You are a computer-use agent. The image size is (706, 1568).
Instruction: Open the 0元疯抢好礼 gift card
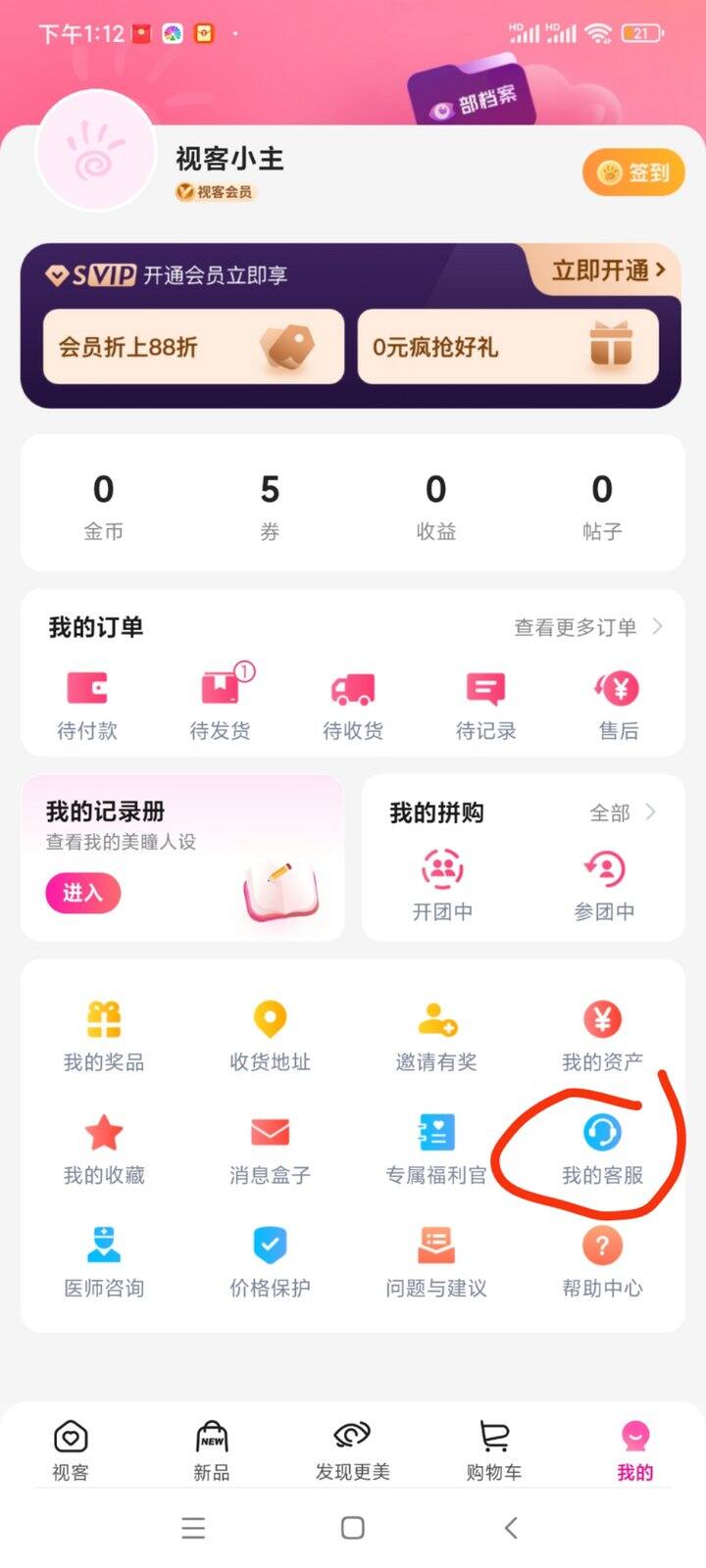tap(508, 347)
